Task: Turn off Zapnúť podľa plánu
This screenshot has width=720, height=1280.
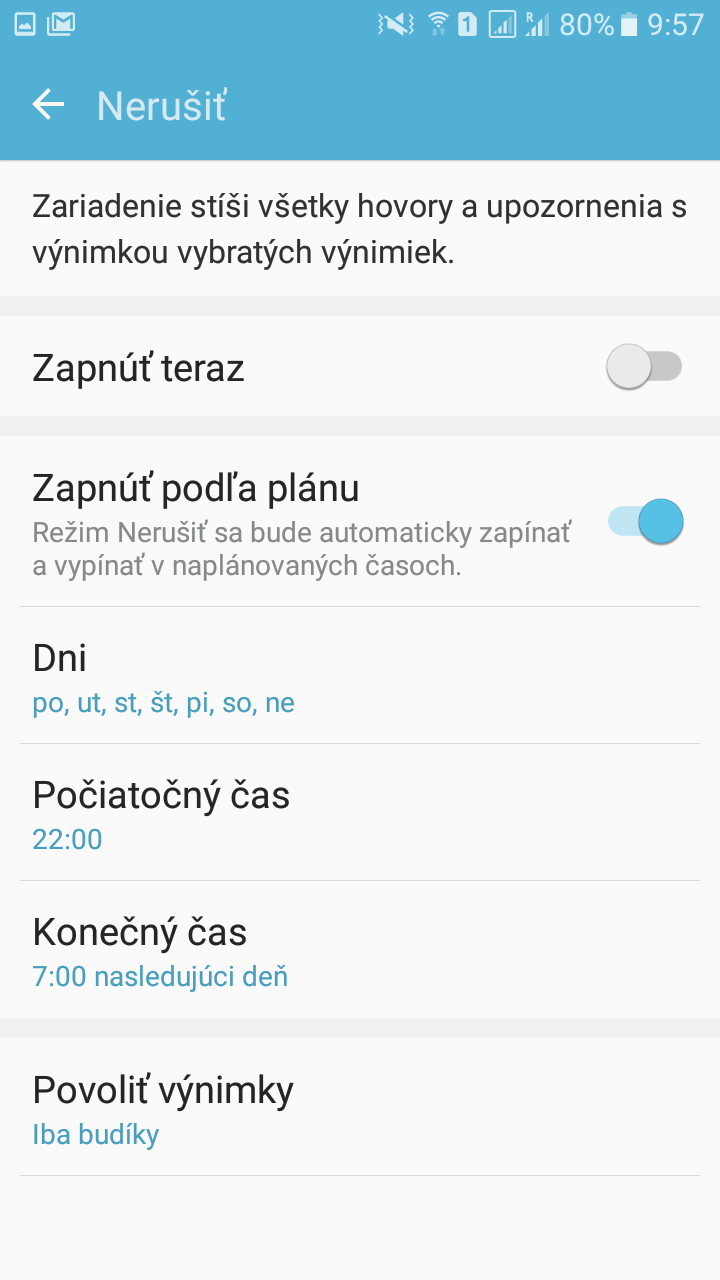Action: coord(645,521)
